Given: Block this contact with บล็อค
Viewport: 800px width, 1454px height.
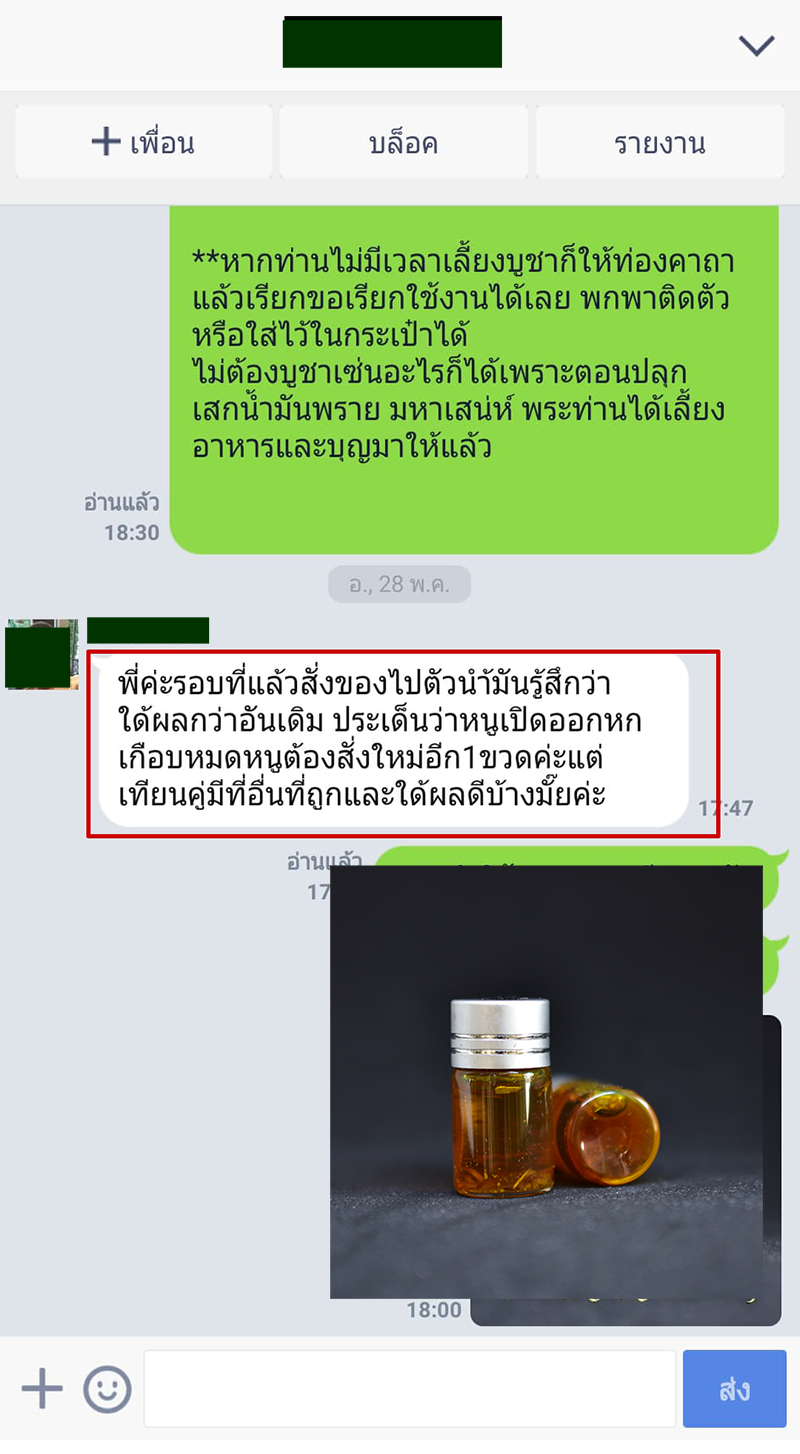Looking at the screenshot, I should point(403,143).
